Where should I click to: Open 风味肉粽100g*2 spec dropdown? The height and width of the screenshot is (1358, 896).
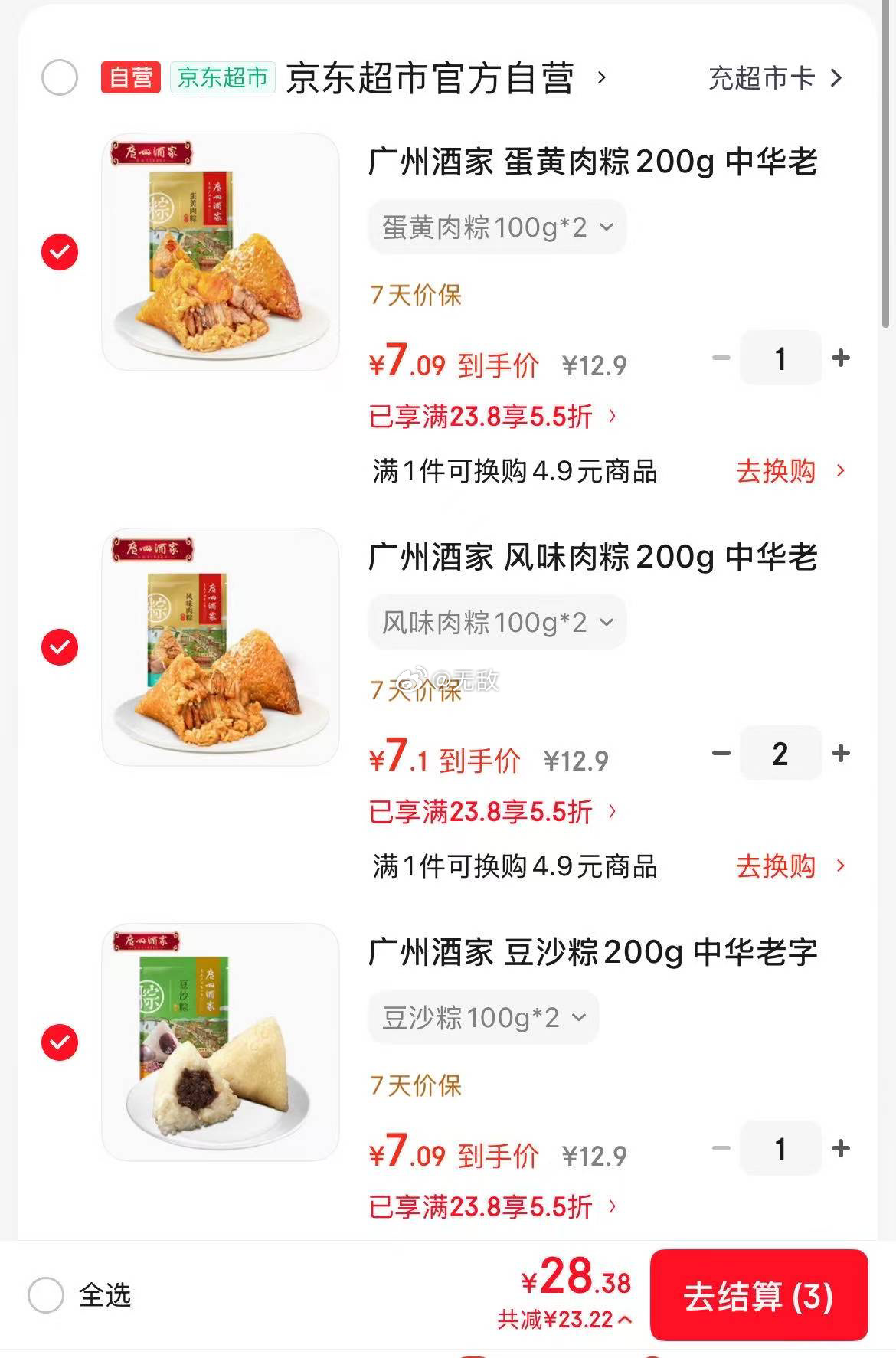click(x=497, y=623)
